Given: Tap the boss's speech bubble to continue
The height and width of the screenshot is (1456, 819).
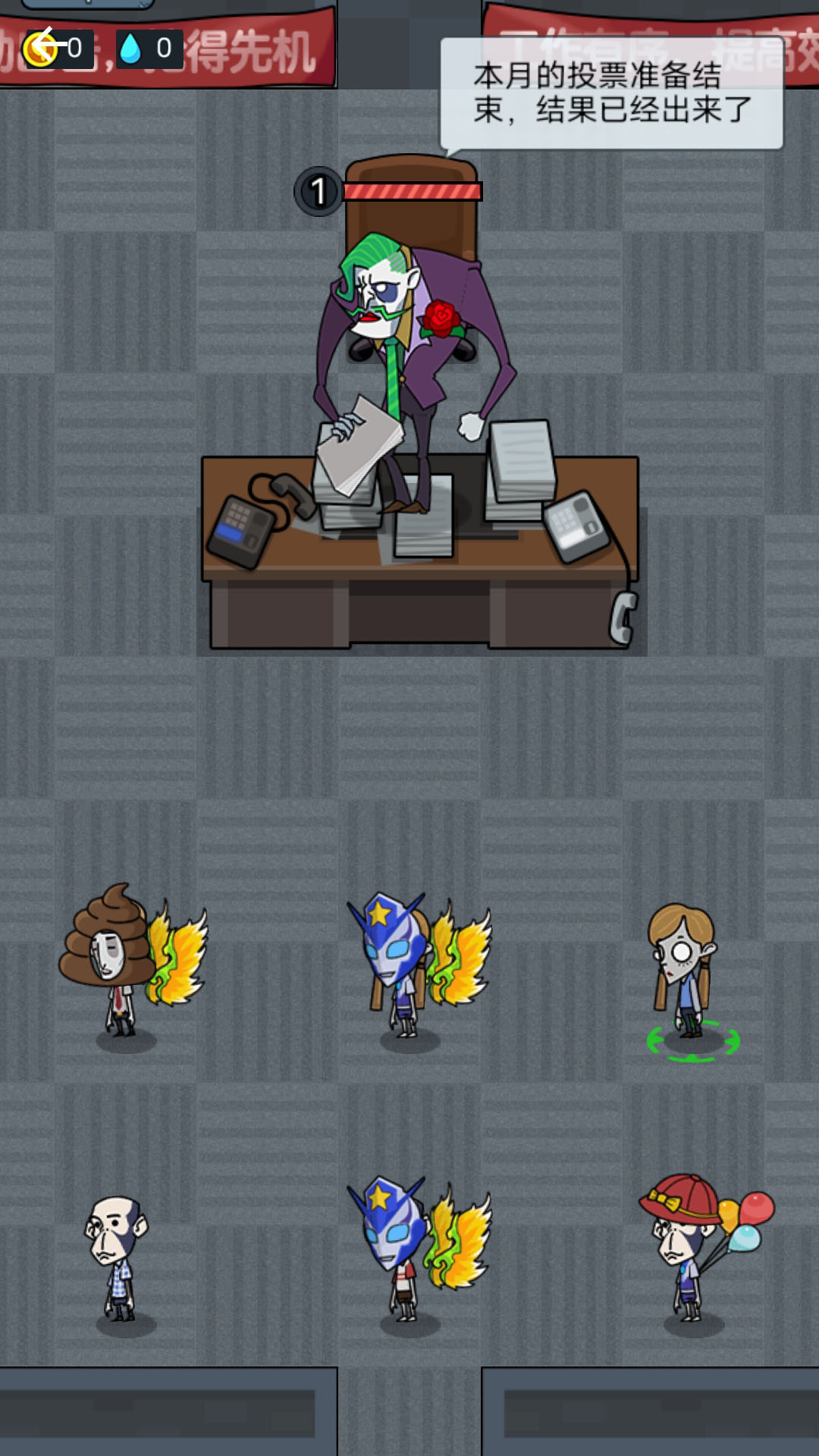Looking at the screenshot, I should tap(611, 94).
